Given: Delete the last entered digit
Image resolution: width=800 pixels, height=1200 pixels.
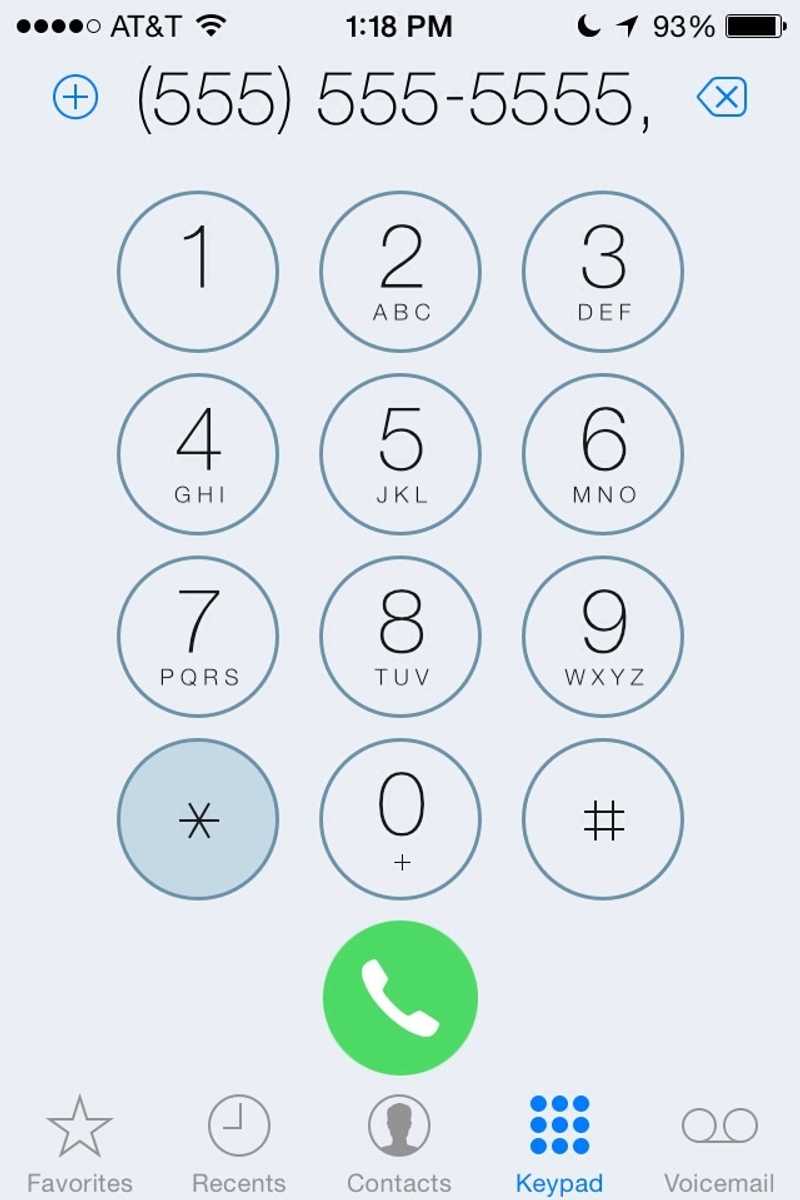Looking at the screenshot, I should click(722, 98).
